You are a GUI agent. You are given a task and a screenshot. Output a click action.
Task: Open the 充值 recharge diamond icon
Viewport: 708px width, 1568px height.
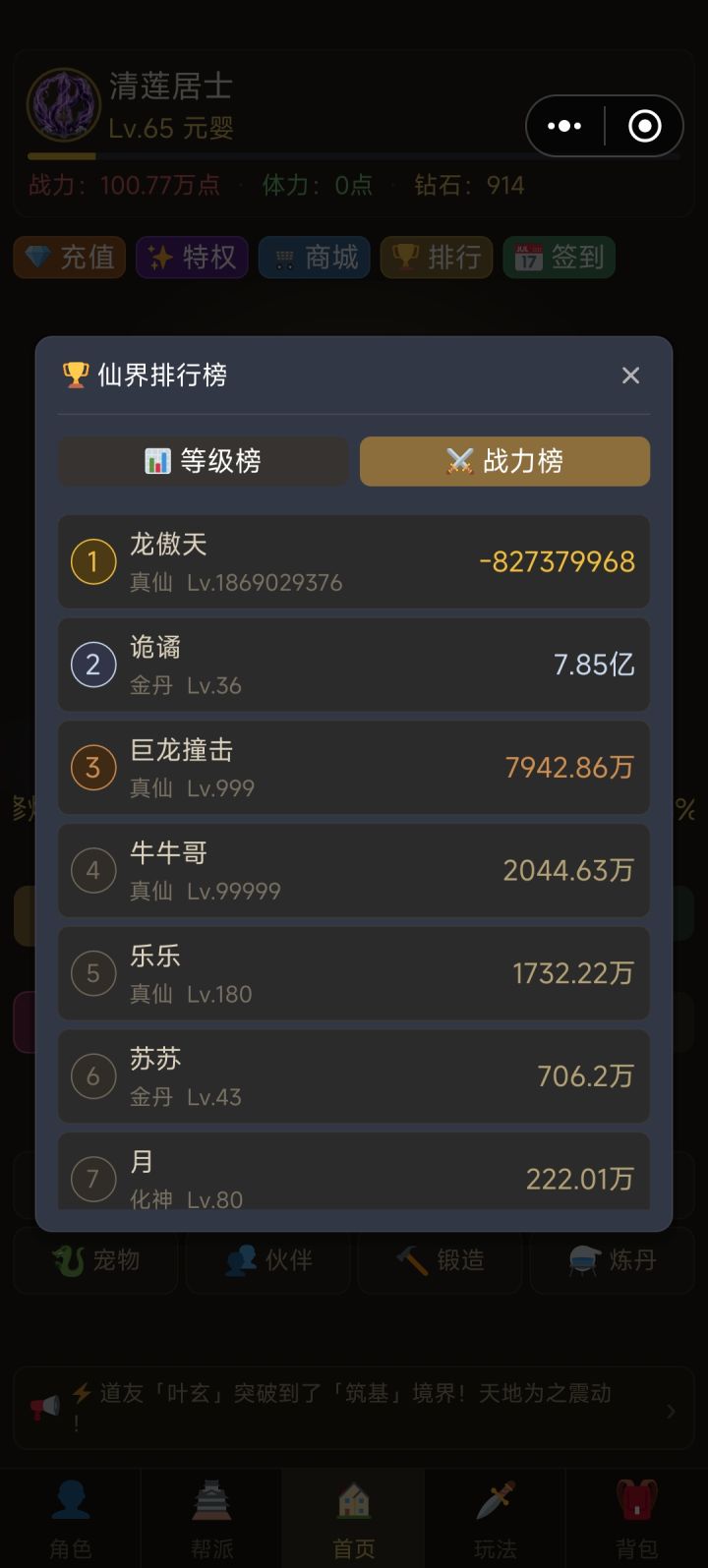coord(40,258)
